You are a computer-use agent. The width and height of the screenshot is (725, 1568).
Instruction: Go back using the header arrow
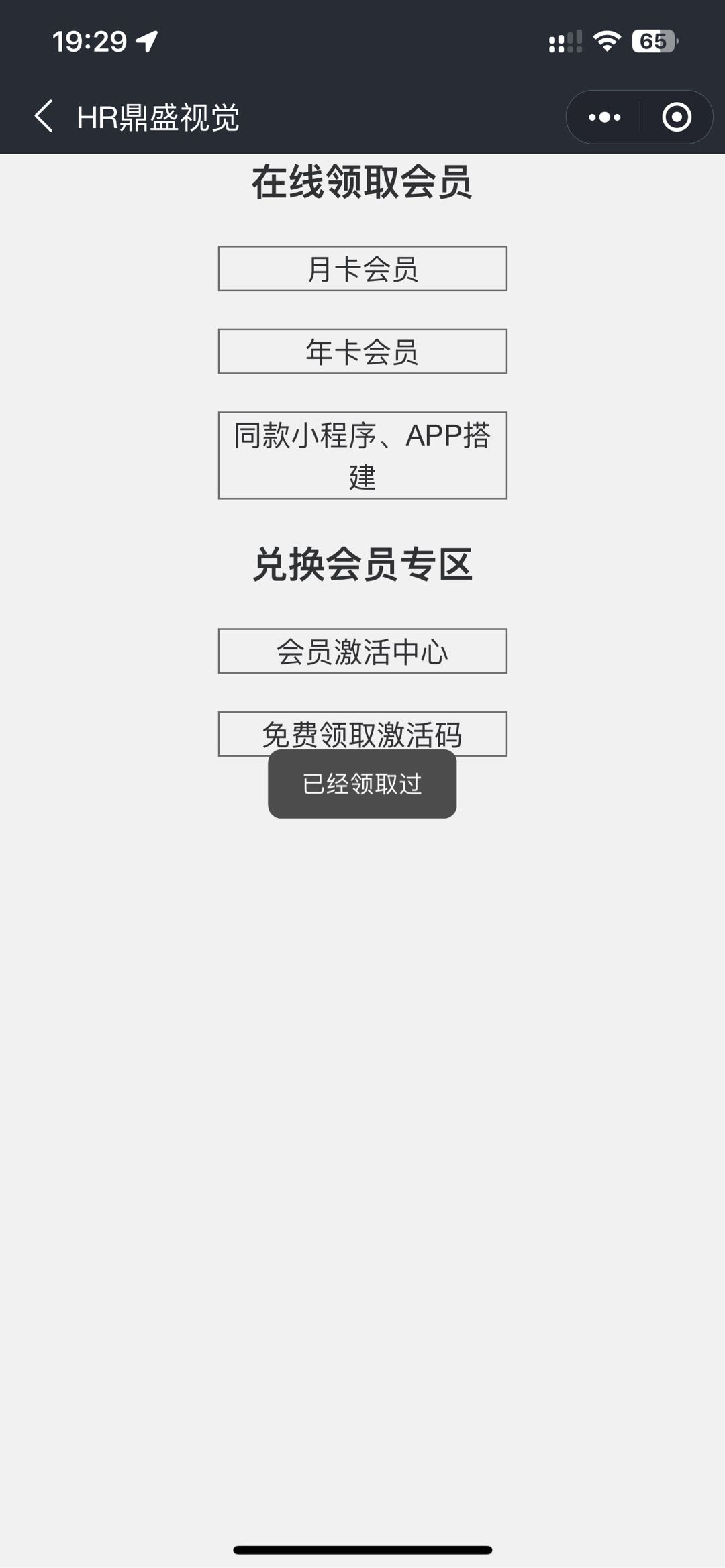(44, 116)
